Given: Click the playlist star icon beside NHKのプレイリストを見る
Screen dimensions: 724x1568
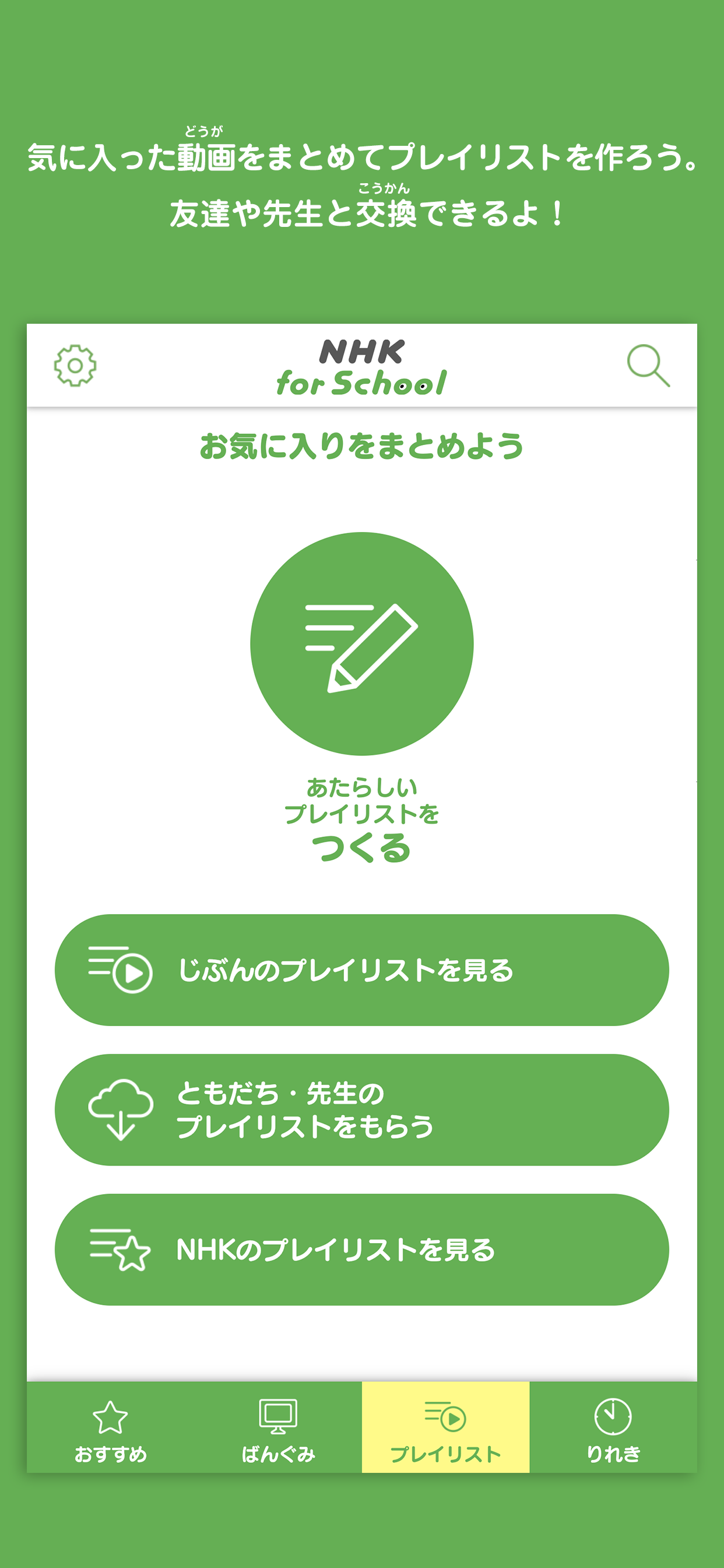Looking at the screenshot, I should (x=120, y=1249).
